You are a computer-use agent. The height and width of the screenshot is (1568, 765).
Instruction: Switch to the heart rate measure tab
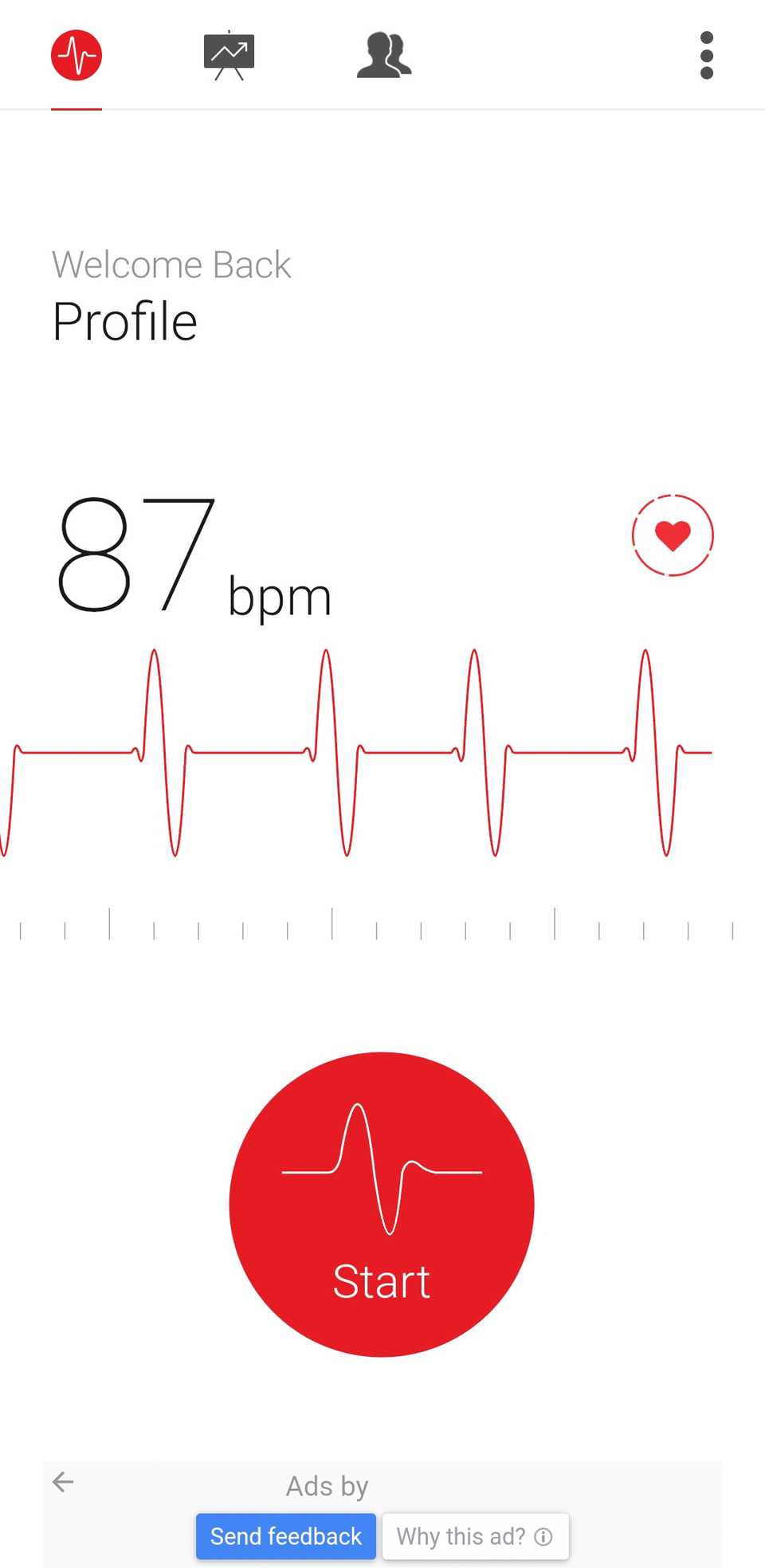point(76,56)
